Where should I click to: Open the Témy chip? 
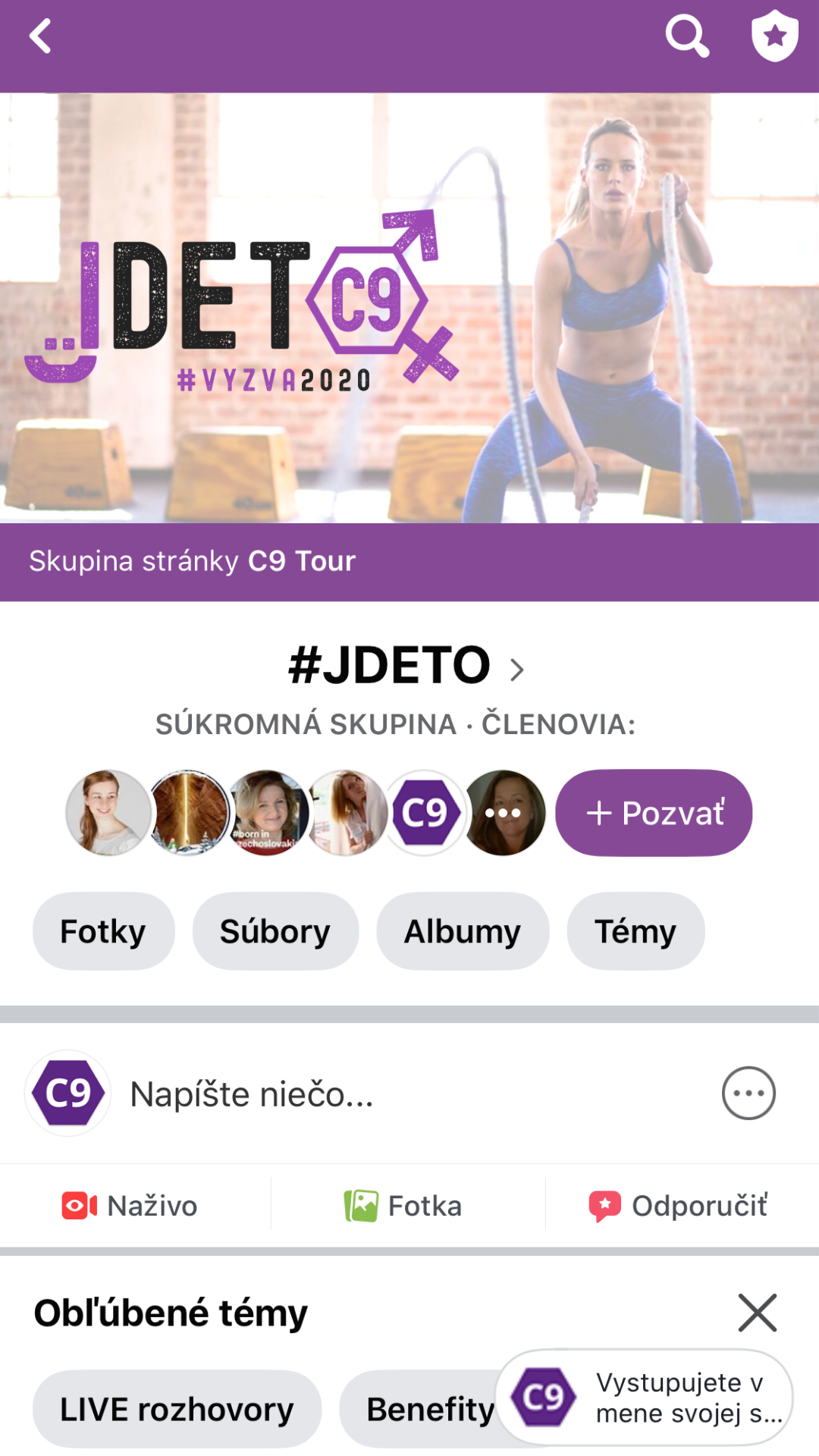(x=635, y=931)
